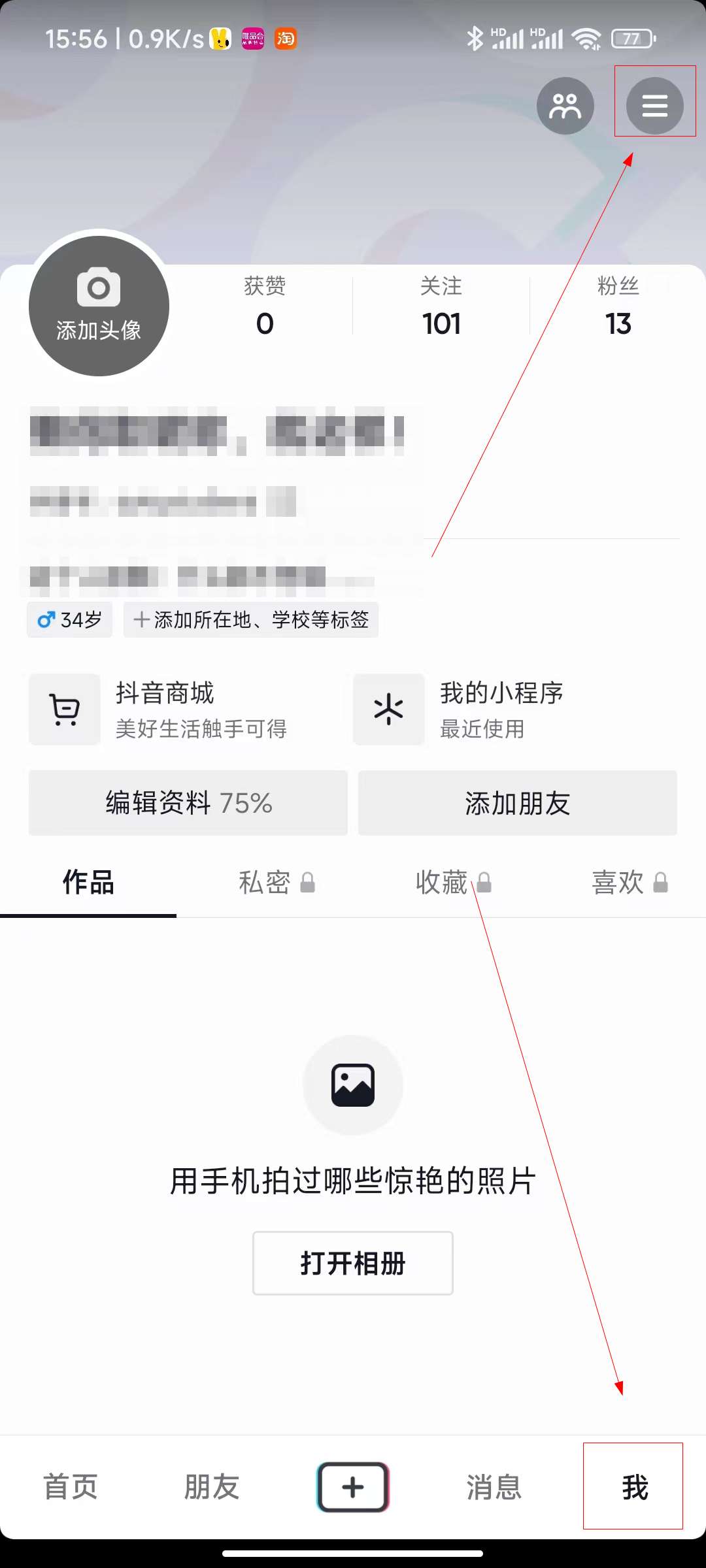Tap 编辑资料 75% button
The height and width of the screenshot is (1568, 706).
coord(188,802)
